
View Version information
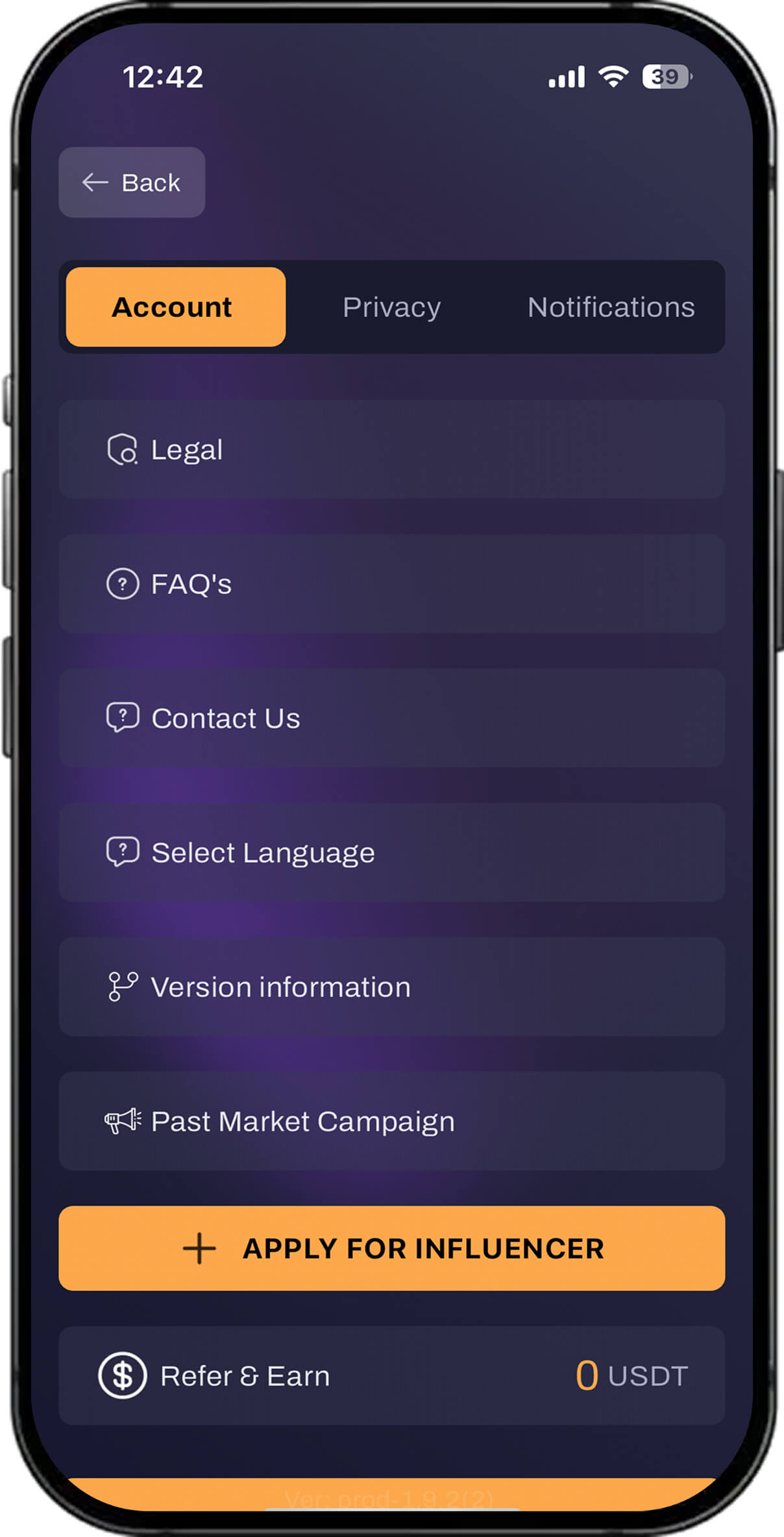pyautogui.click(x=391, y=987)
